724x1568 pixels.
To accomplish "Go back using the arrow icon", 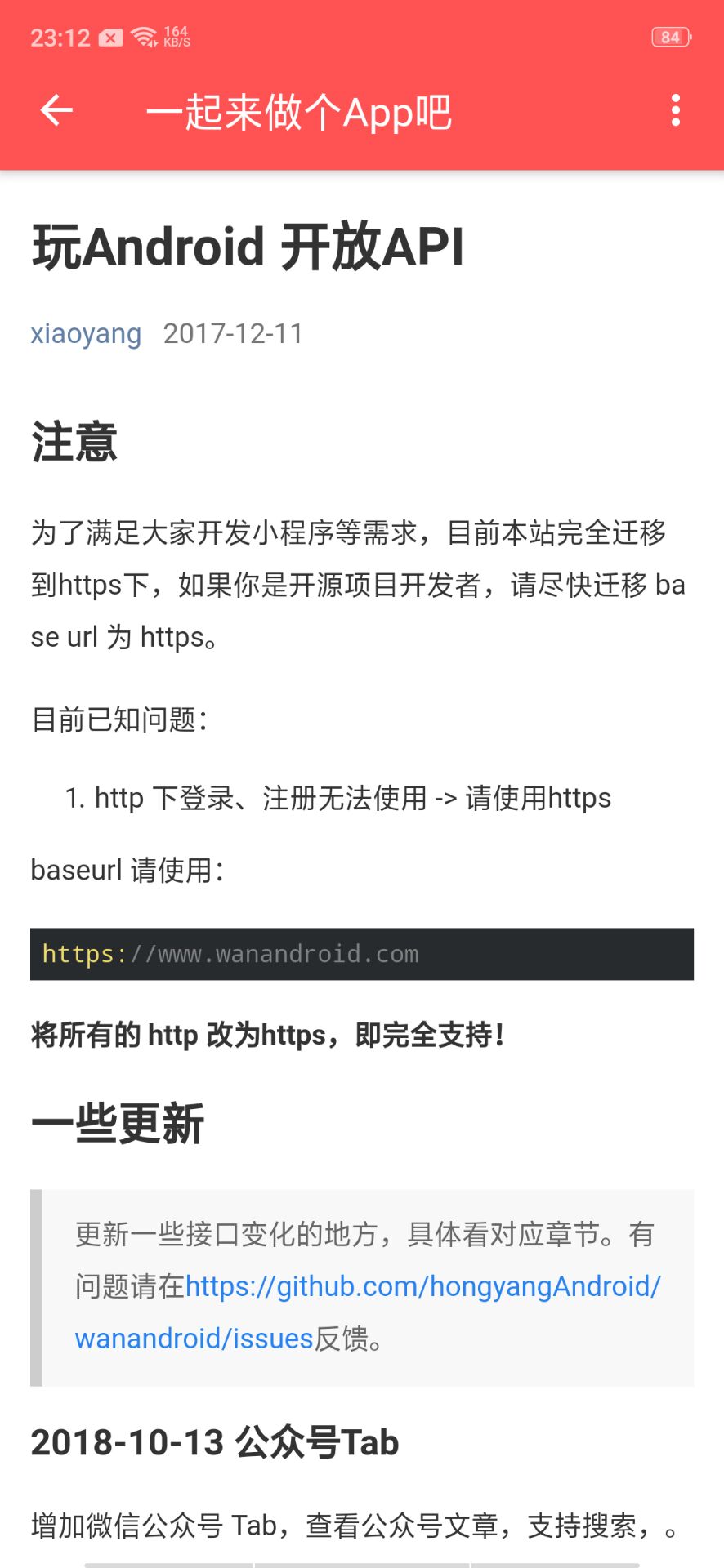I will (56, 110).
